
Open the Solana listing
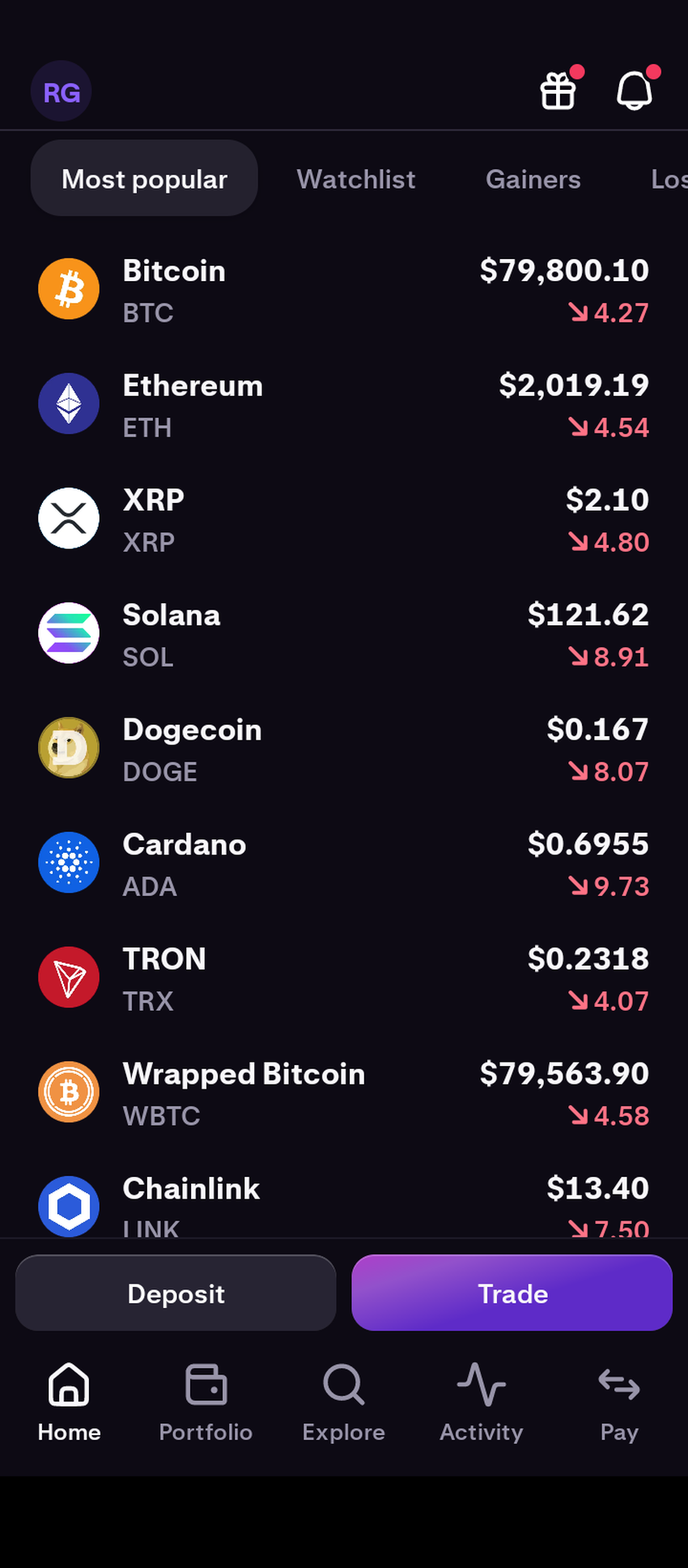point(344,634)
